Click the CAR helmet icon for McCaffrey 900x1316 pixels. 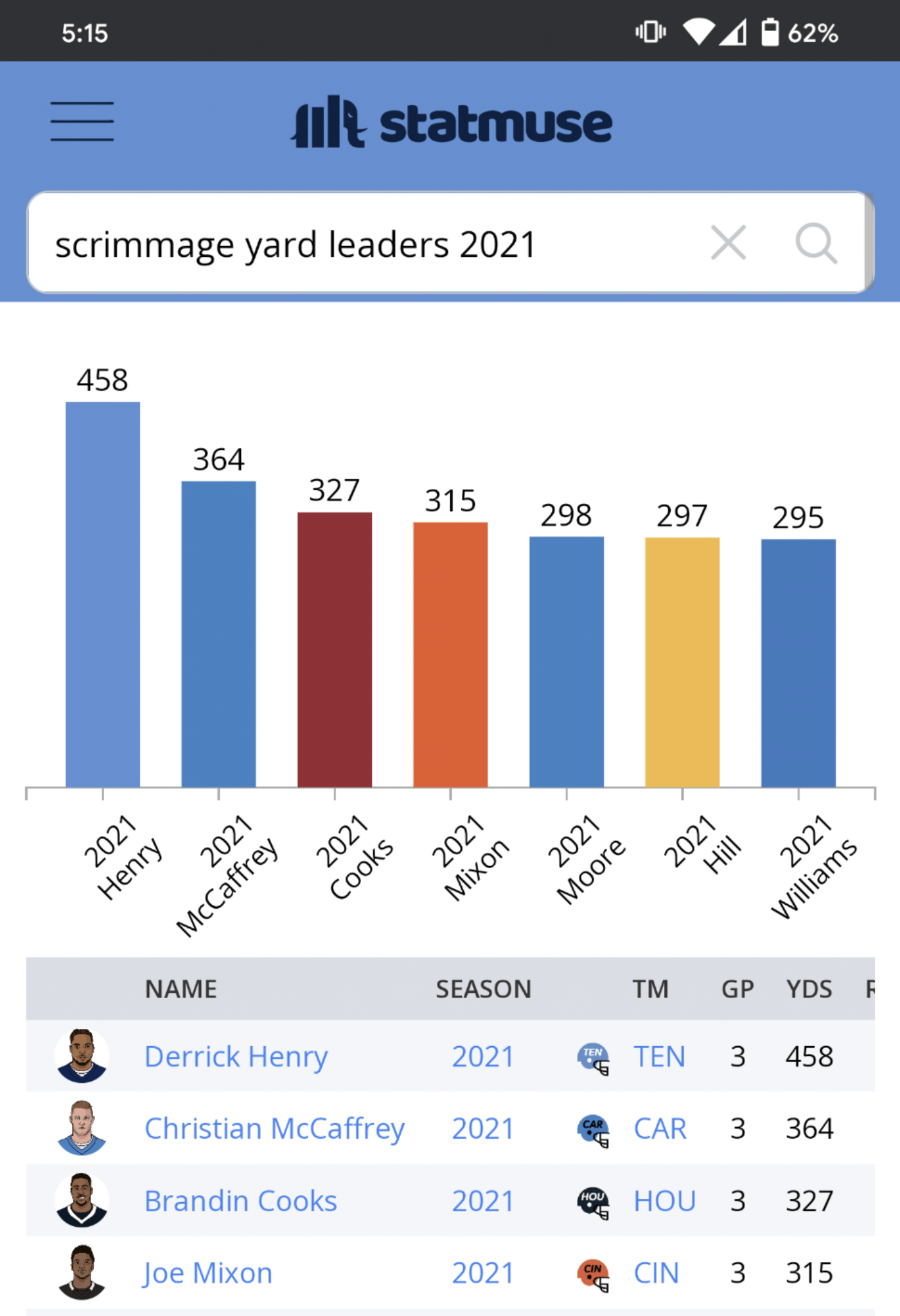point(592,1128)
